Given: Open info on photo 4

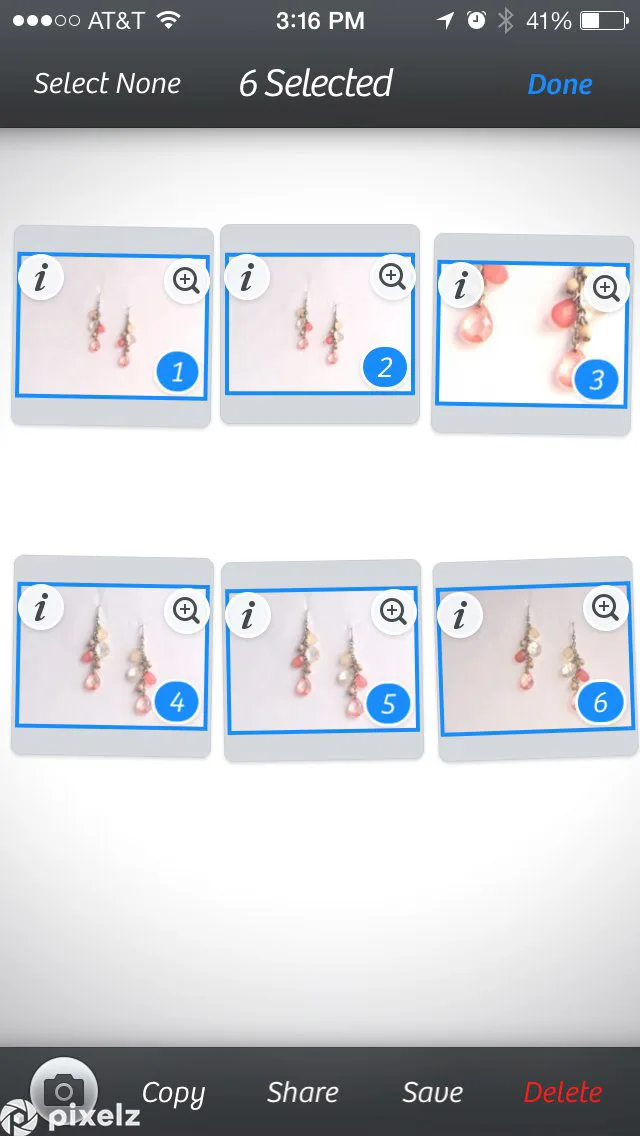Looking at the screenshot, I should (40, 608).
